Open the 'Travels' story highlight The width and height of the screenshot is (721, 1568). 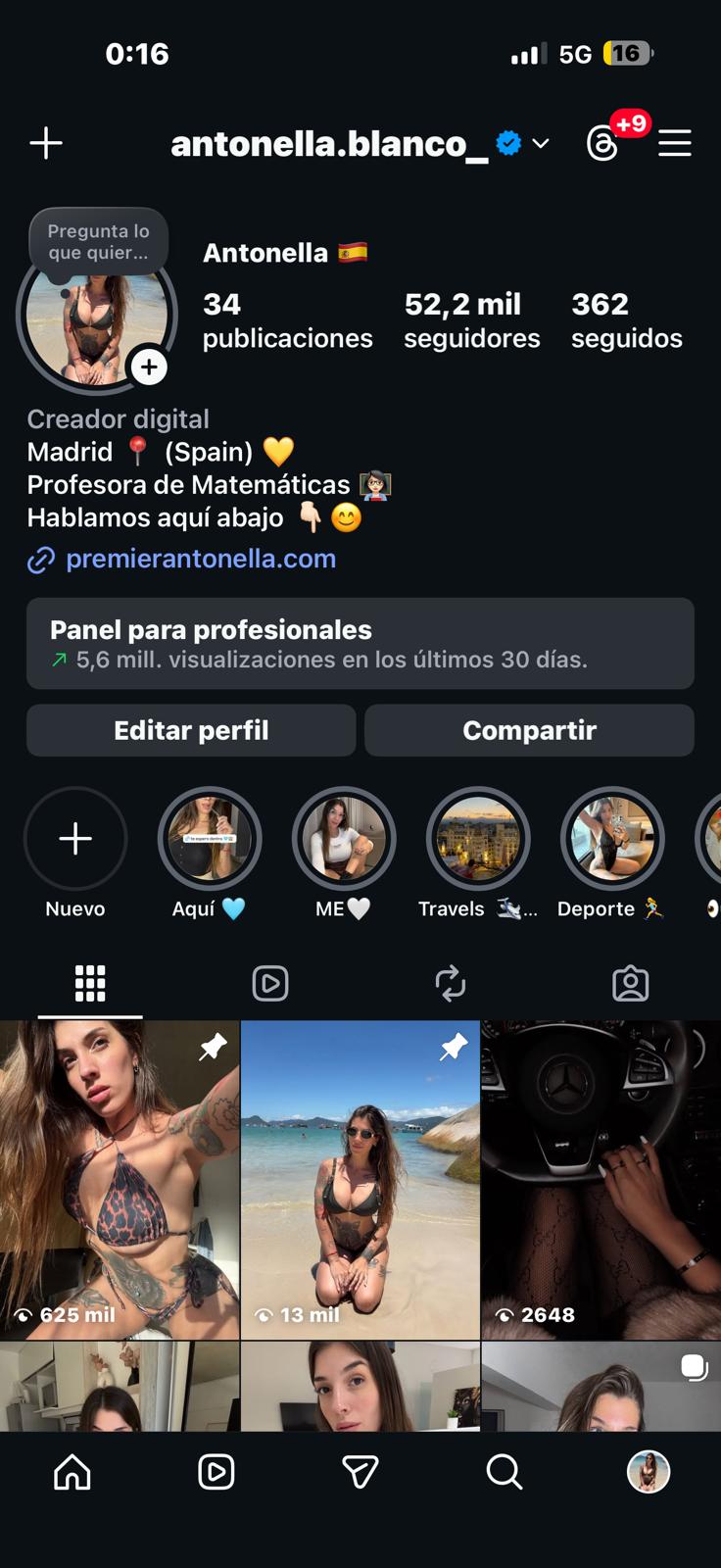[x=478, y=839]
